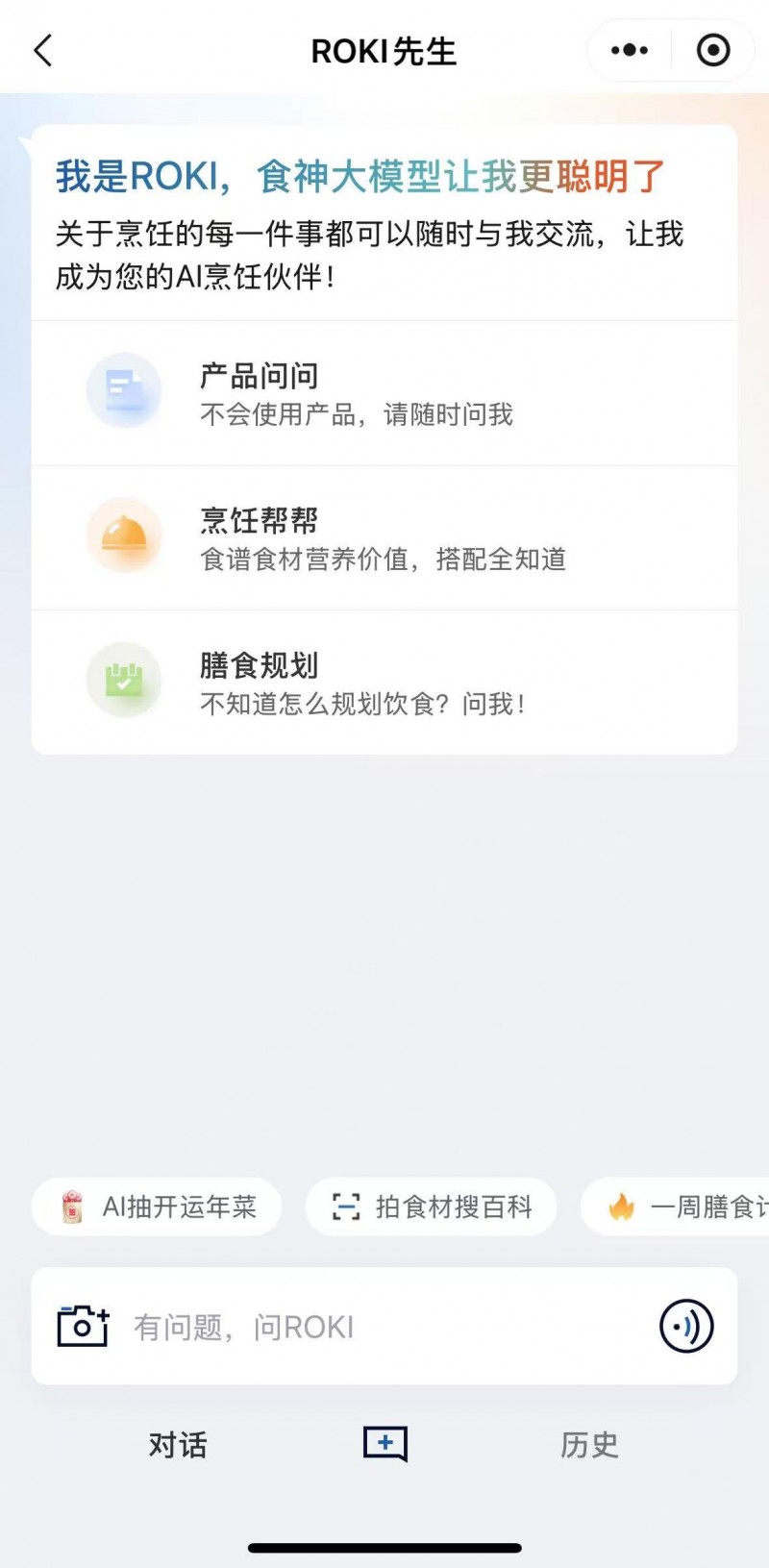Choose the 拍食材搜百科 chip
The width and height of the screenshot is (769, 1568).
coord(432,1207)
